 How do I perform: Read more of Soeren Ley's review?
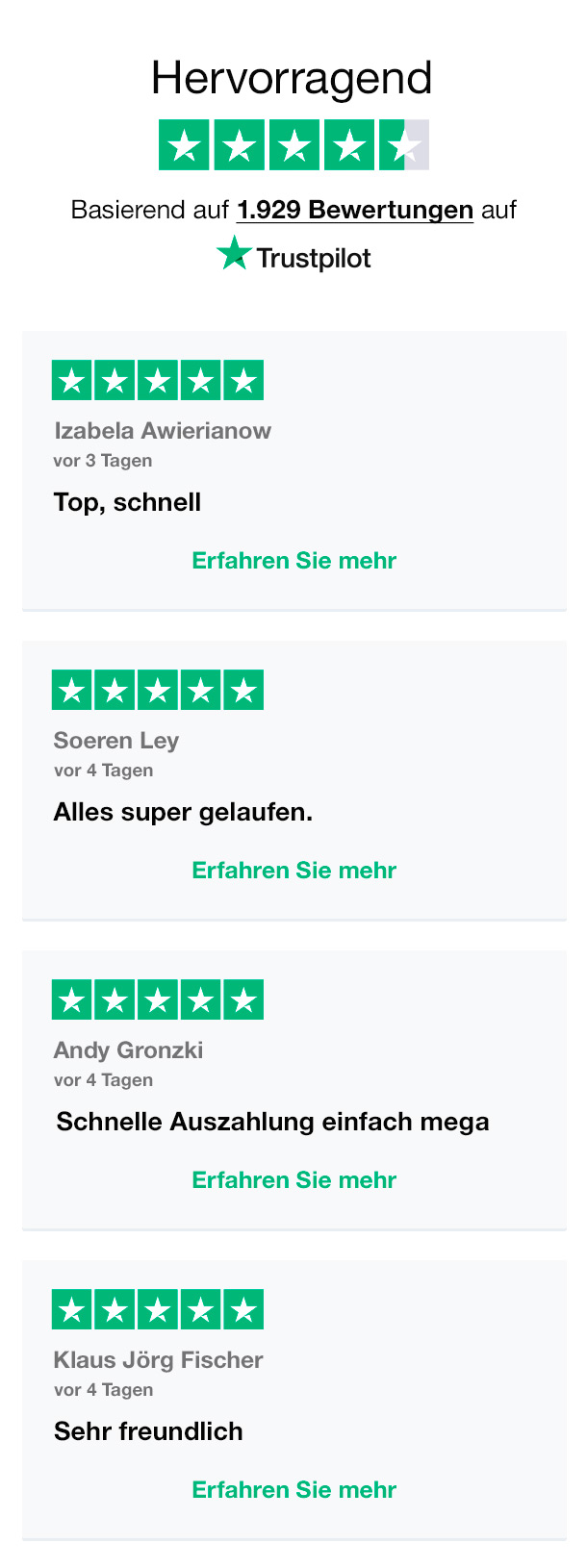293,871
